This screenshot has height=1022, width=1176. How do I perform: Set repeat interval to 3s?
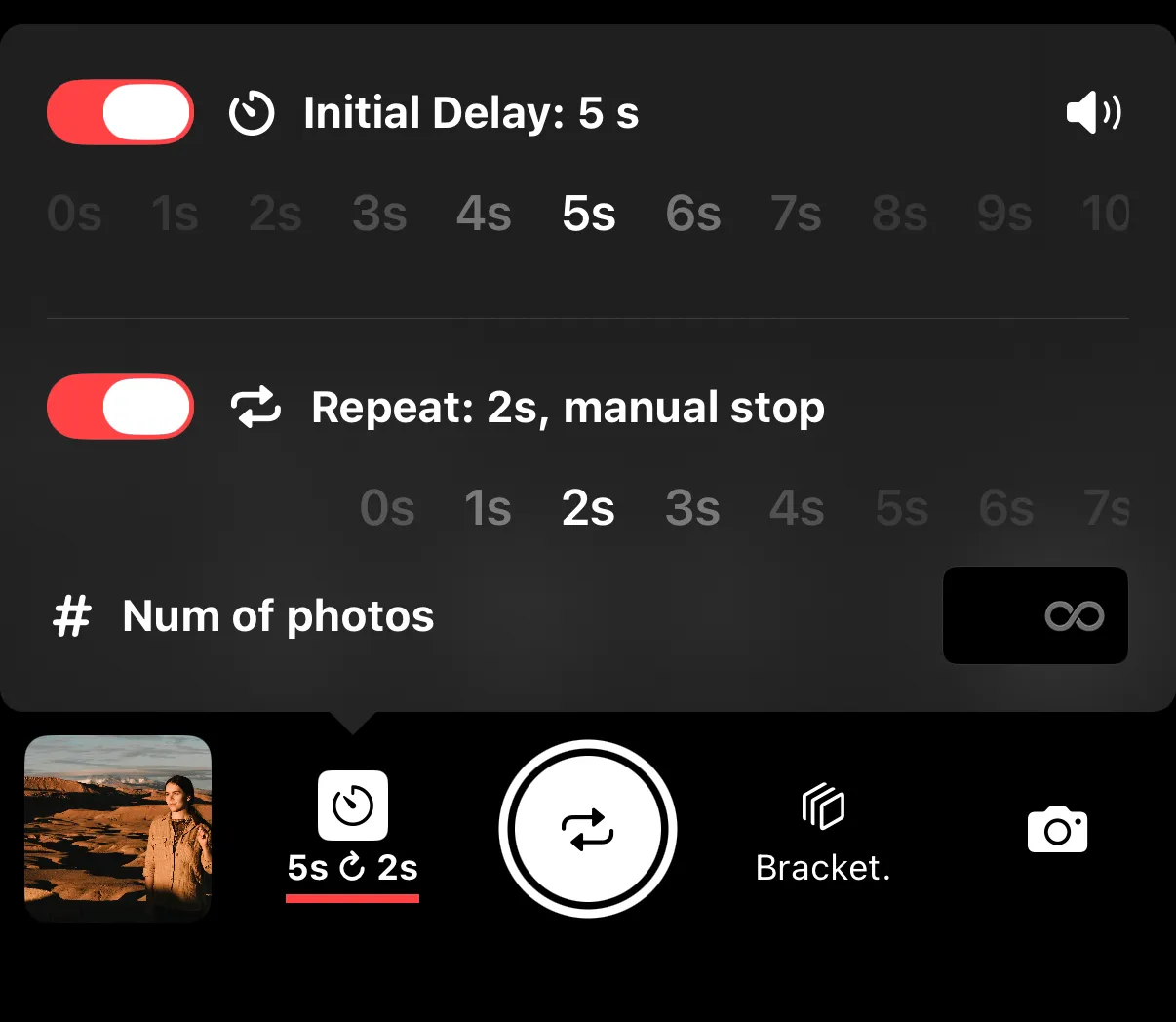pyautogui.click(x=692, y=508)
